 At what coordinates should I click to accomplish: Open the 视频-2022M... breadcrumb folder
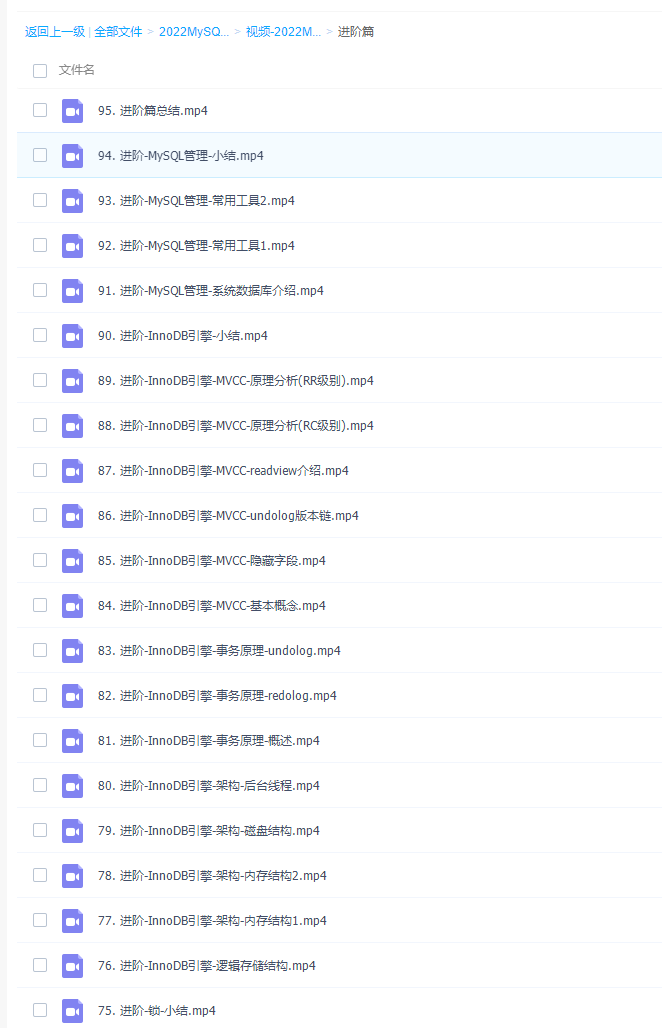click(x=283, y=32)
